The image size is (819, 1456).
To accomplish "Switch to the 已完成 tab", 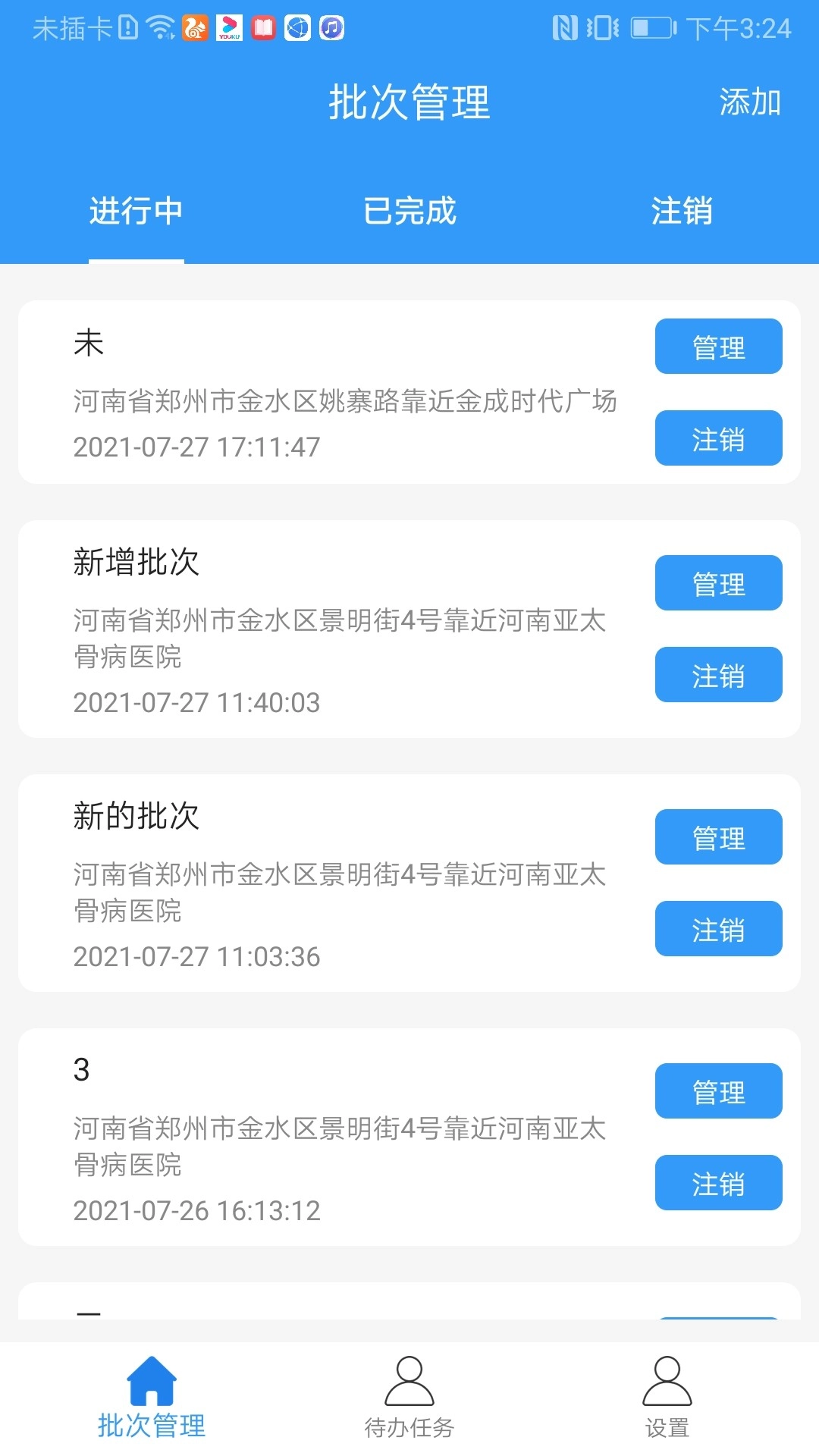I will pyautogui.click(x=409, y=212).
